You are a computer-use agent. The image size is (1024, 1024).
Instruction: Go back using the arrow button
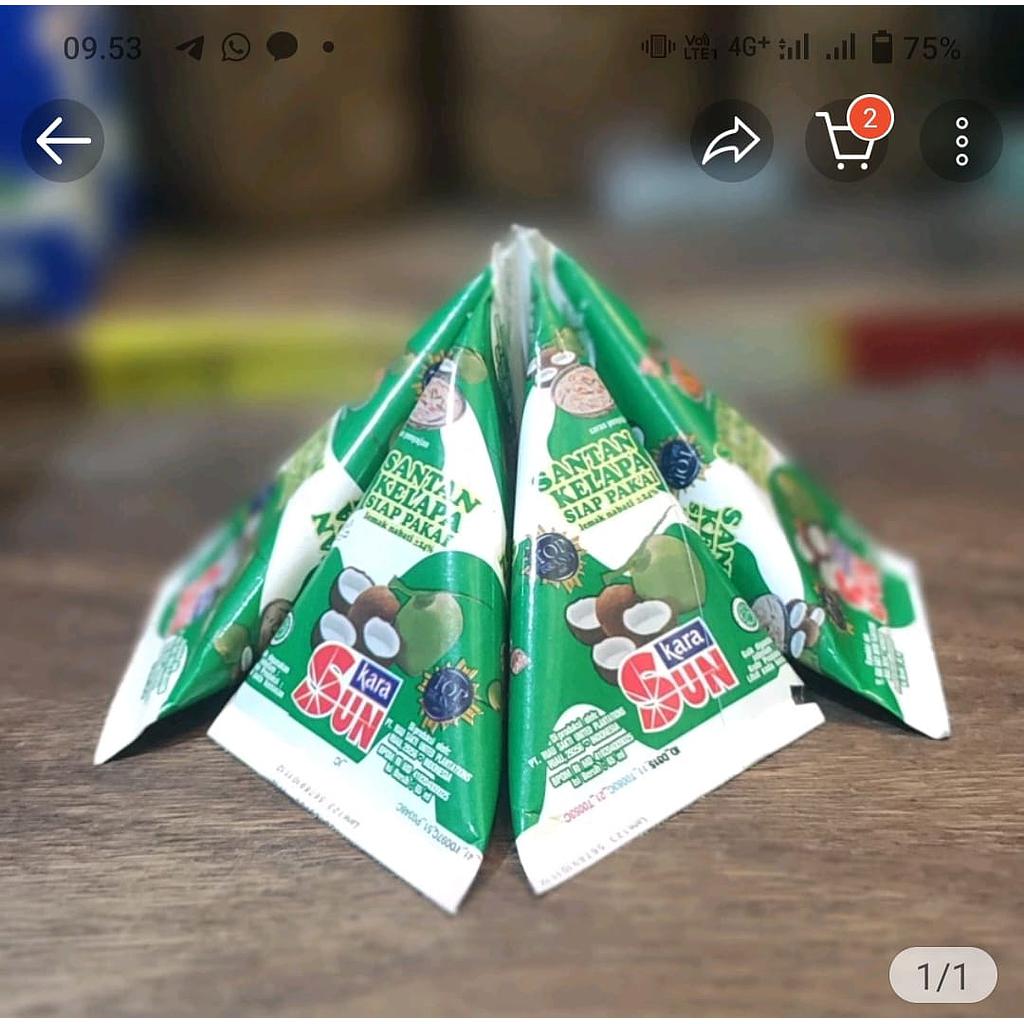click(x=63, y=141)
